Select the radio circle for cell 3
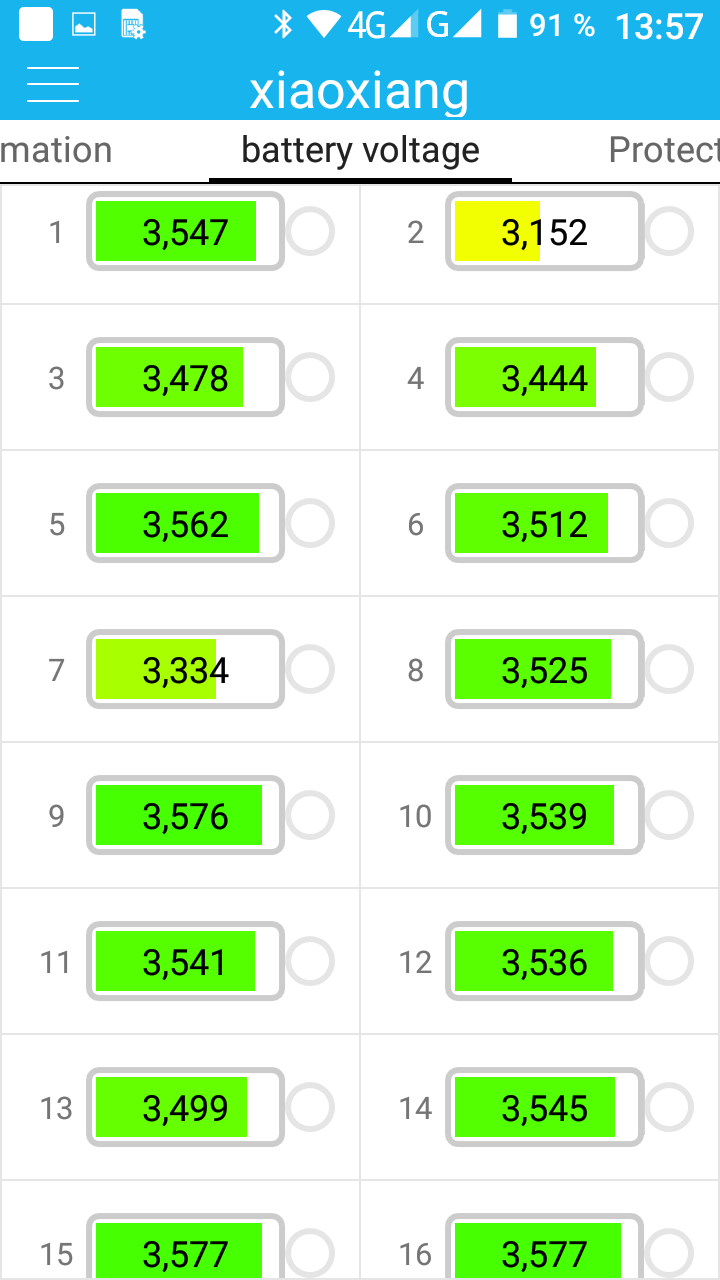This screenshot has height=1280, width=720. (x=311, y=378)
